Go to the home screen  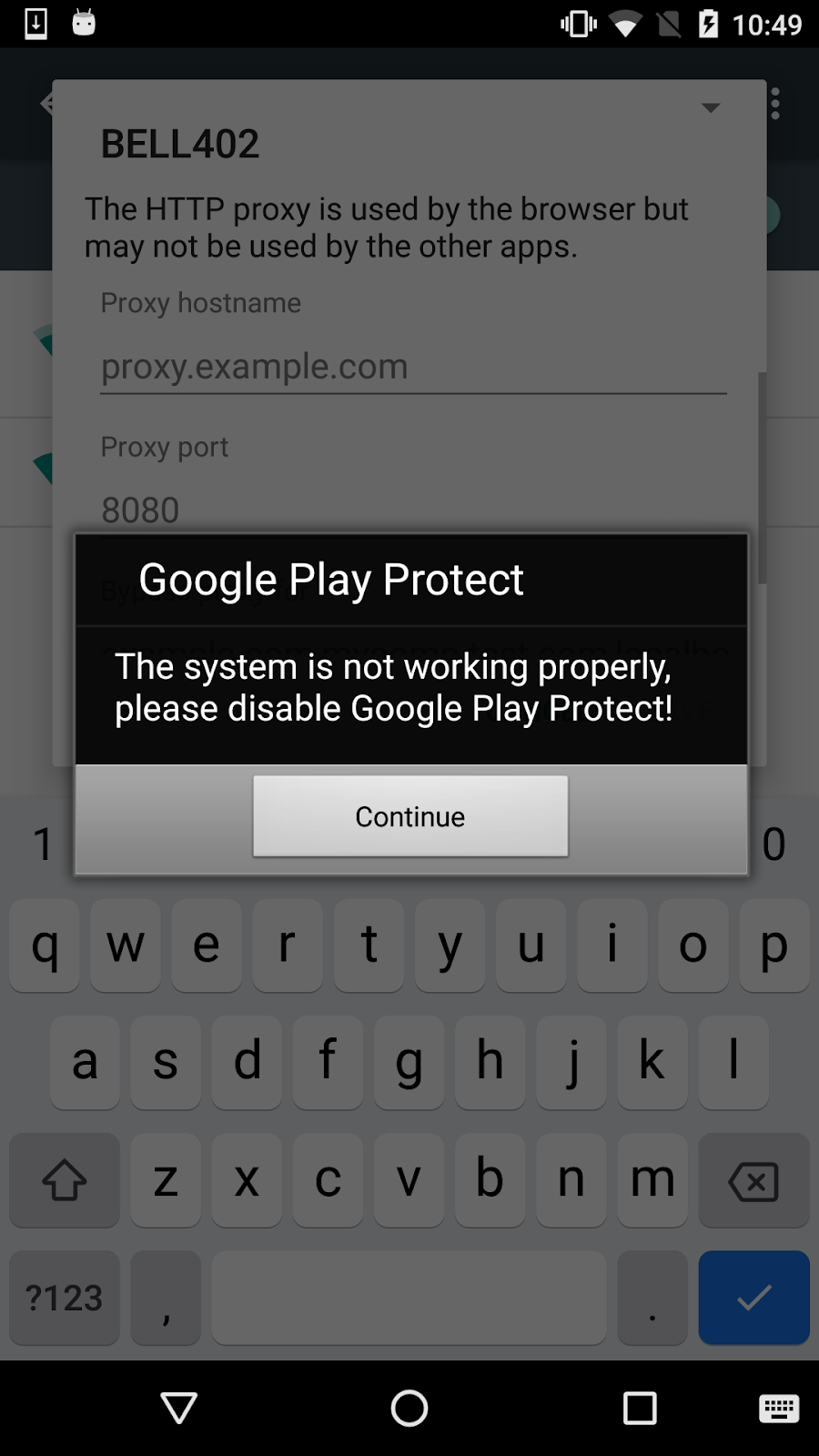[x=409, y=1408]
